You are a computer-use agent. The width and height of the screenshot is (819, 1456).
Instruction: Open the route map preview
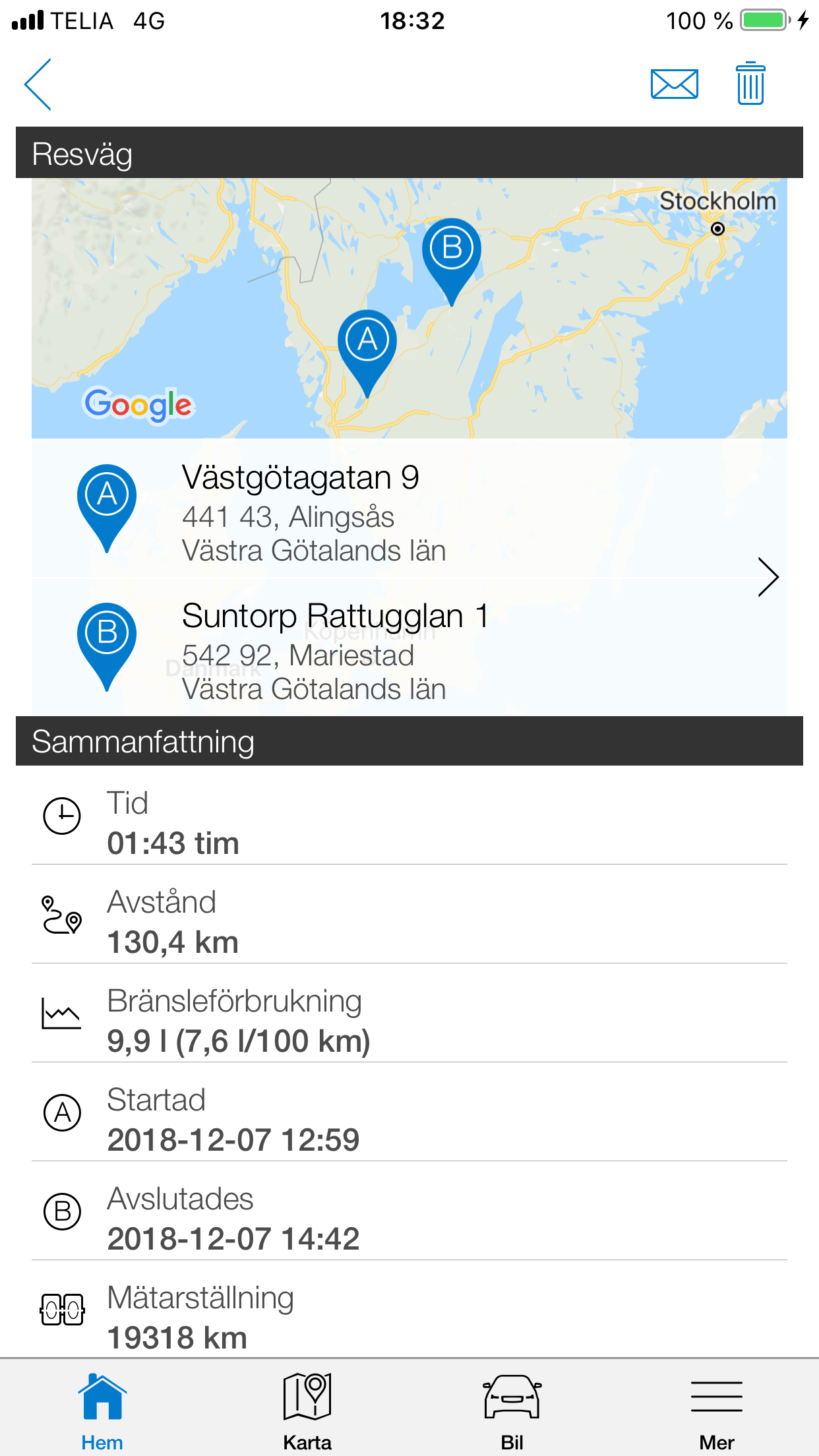(x=409, y=308)
